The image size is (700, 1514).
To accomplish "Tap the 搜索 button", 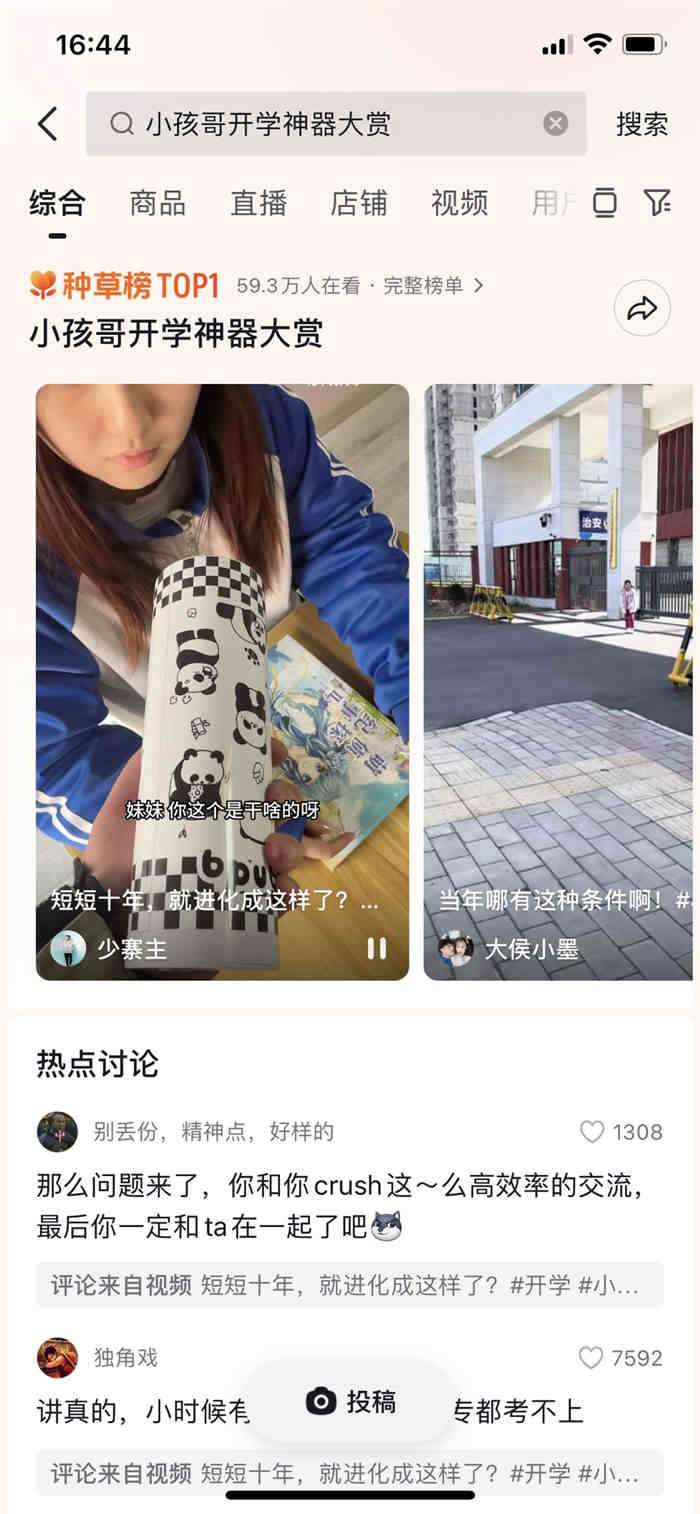I will coord(641,124).
